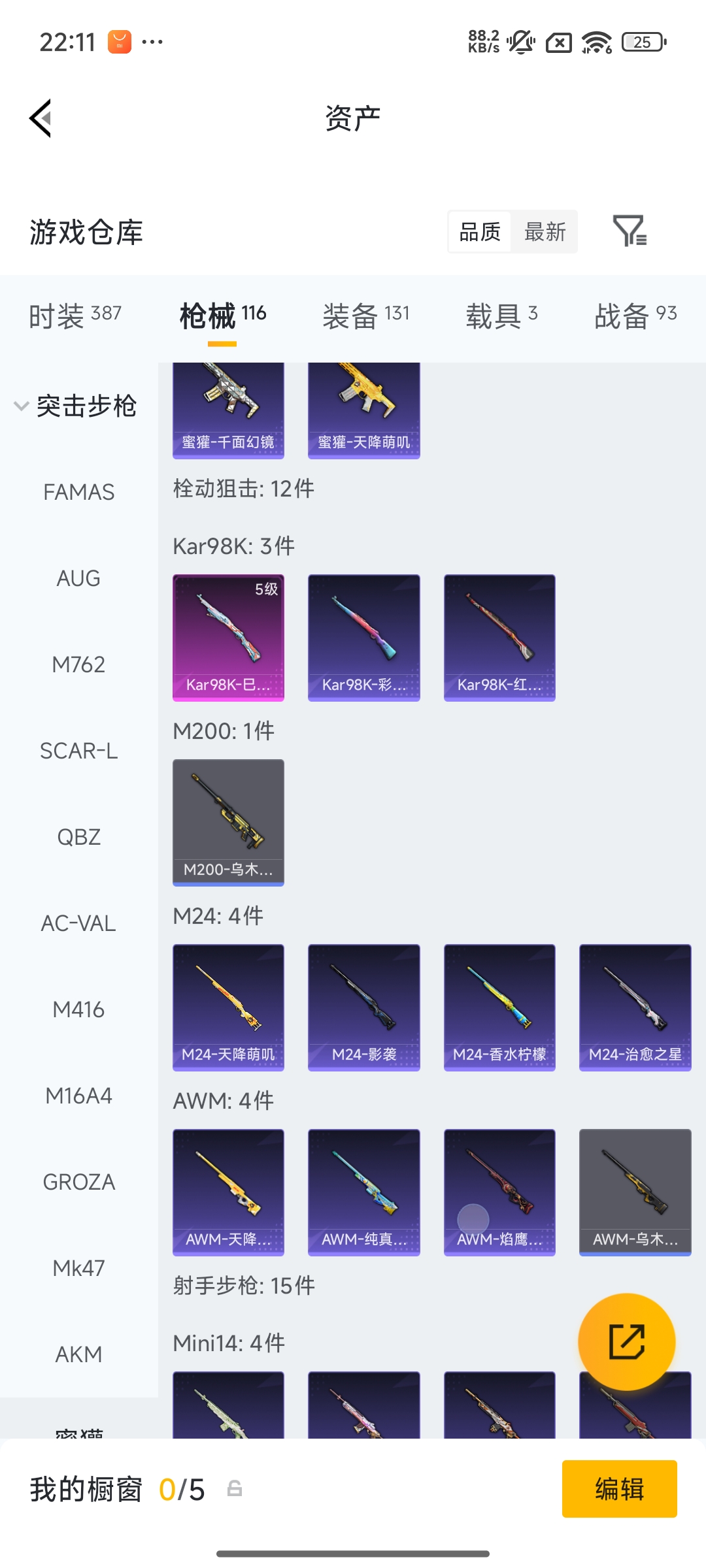Select FAMAS in the side list

click(79, 492)
